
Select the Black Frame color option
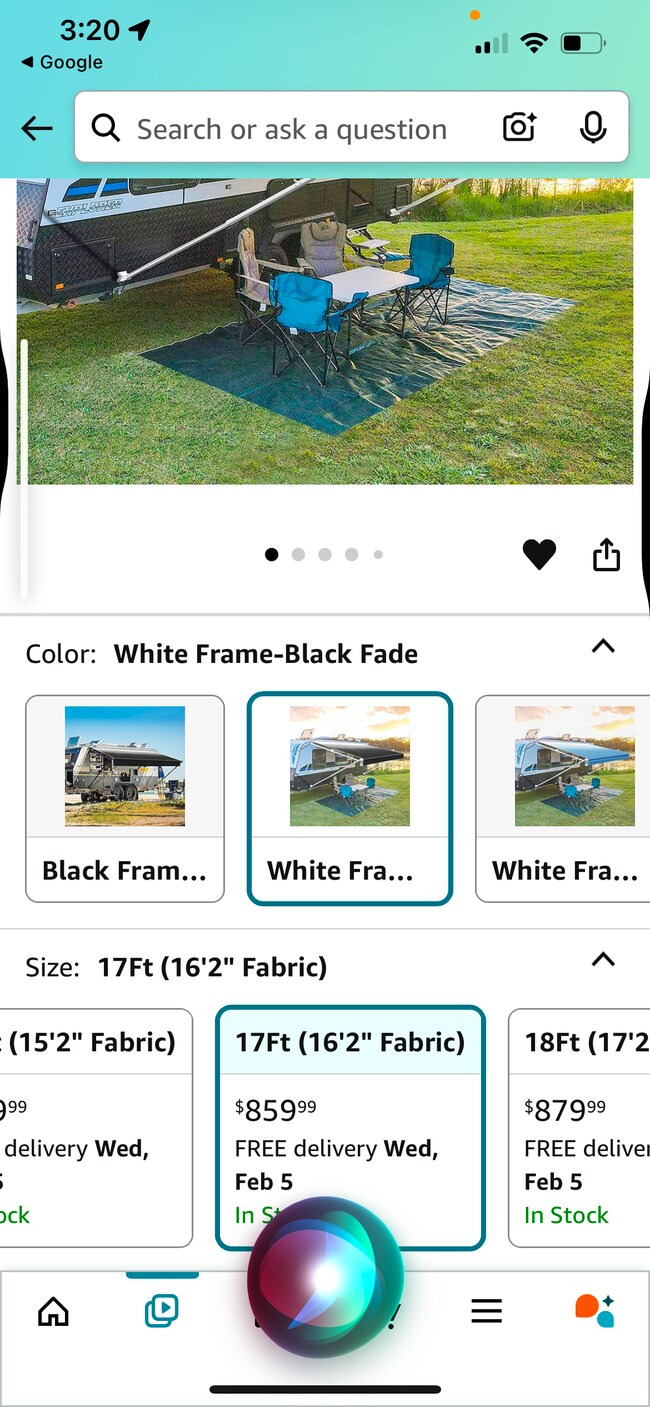pyautogui.click(x=125, y=799)
